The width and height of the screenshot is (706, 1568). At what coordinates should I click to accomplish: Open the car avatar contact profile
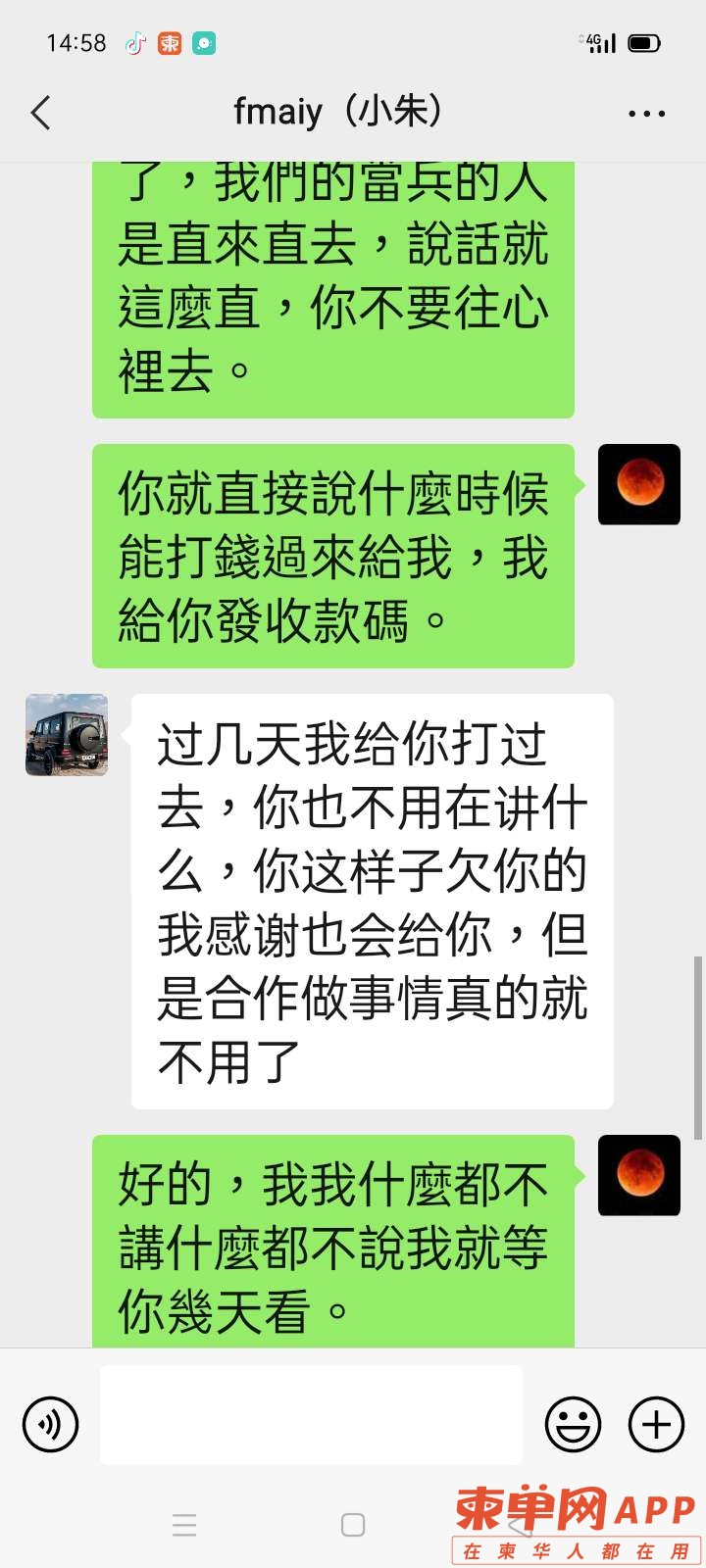(x=67, y=735)
